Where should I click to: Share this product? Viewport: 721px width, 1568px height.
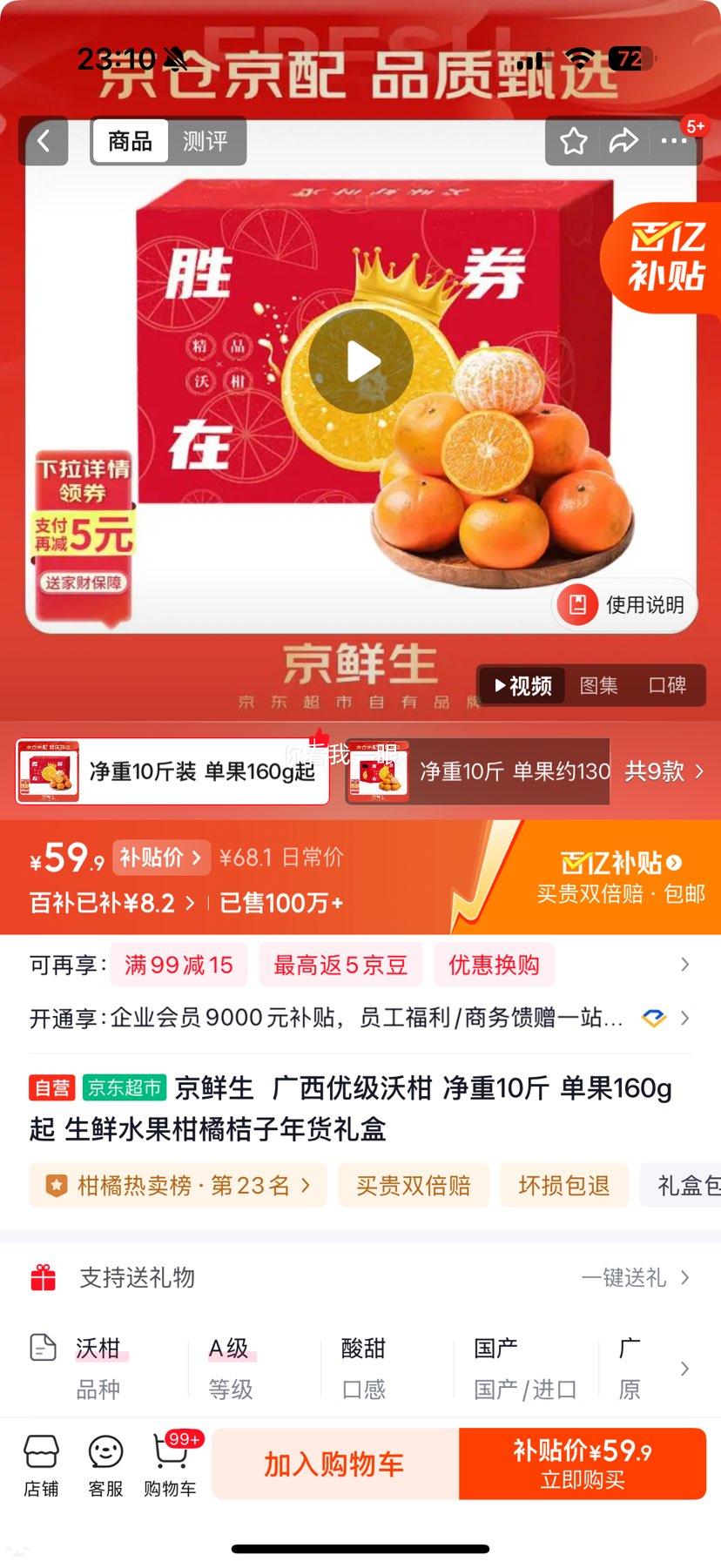tap(625, 141)
